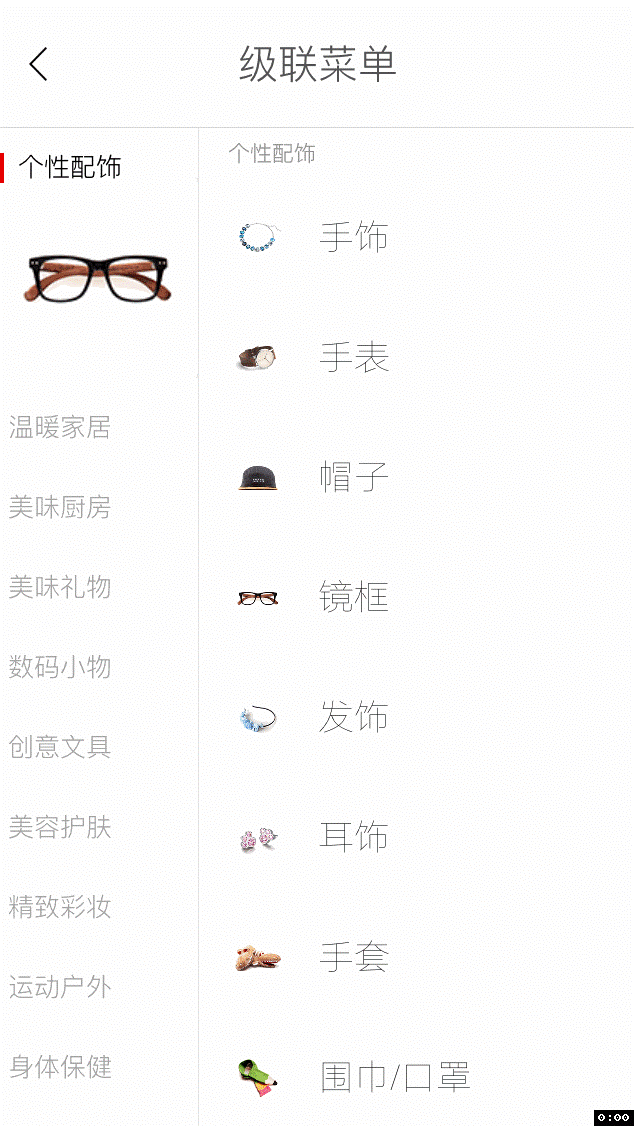Open the 手饰 subcategory
The width and height of the screenshot is (634, 1126).
point(353,237)
